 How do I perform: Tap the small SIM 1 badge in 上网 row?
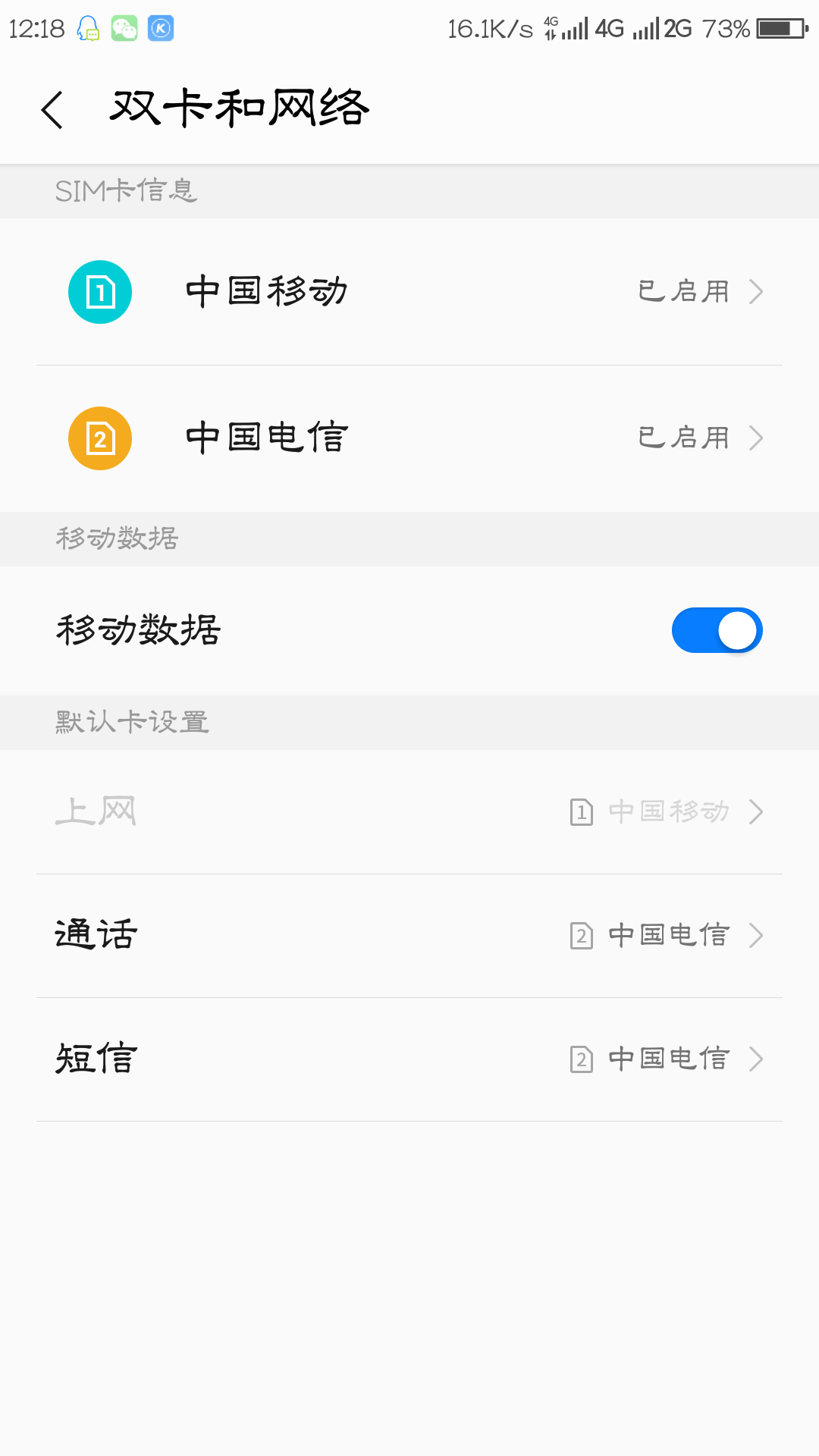(x=581, y=812)
